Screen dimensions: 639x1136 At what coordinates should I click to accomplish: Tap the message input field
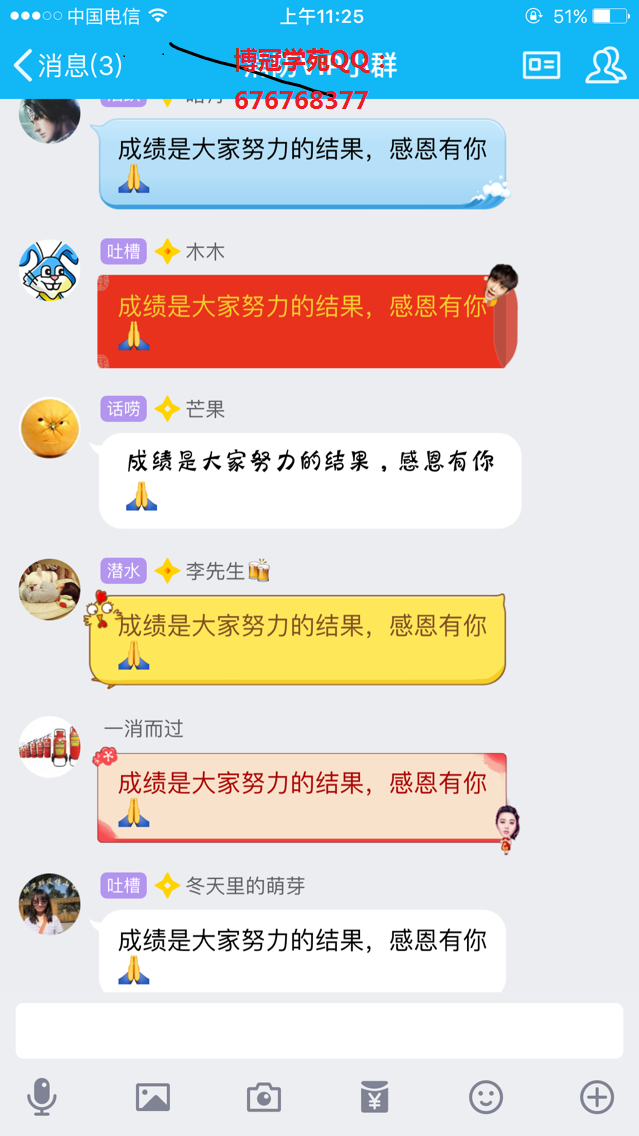(x=319, y=1031)
